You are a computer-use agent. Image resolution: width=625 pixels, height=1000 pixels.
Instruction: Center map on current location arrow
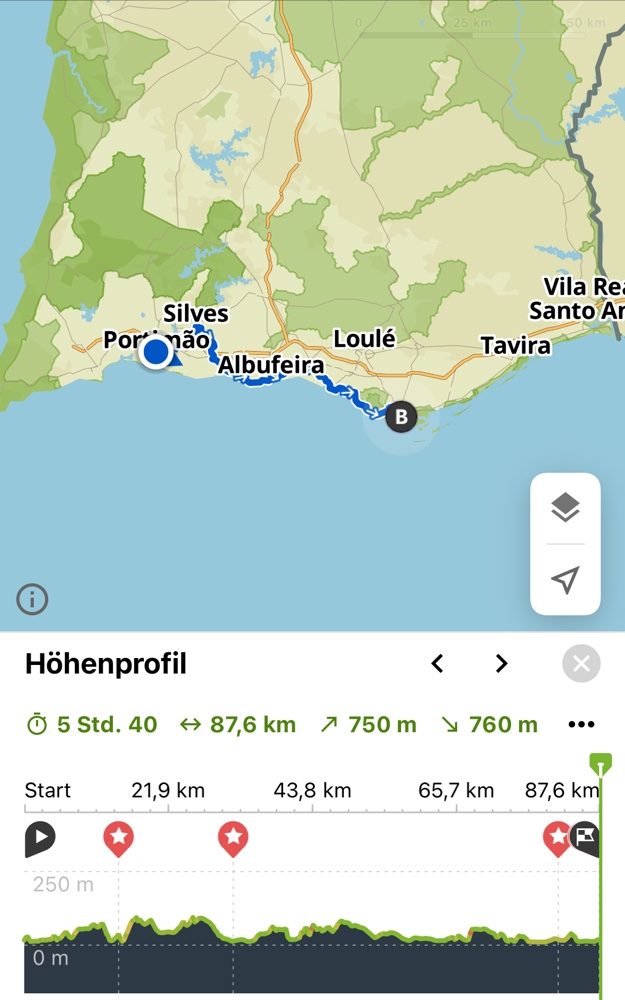tap(565, 580)
